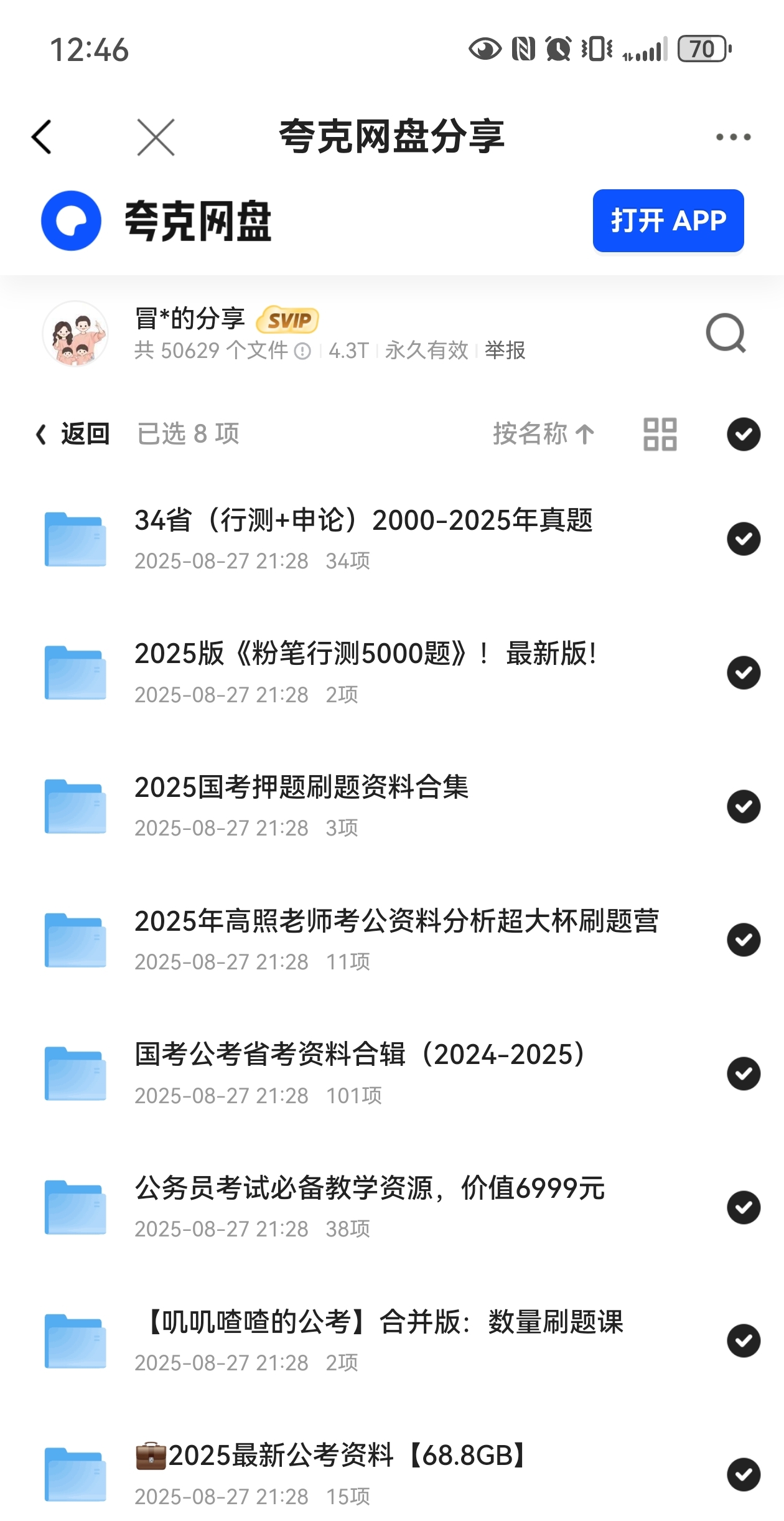Change sort order from 按名称
This screenshot has height=1521, width=784.
[x=543, y=434]
